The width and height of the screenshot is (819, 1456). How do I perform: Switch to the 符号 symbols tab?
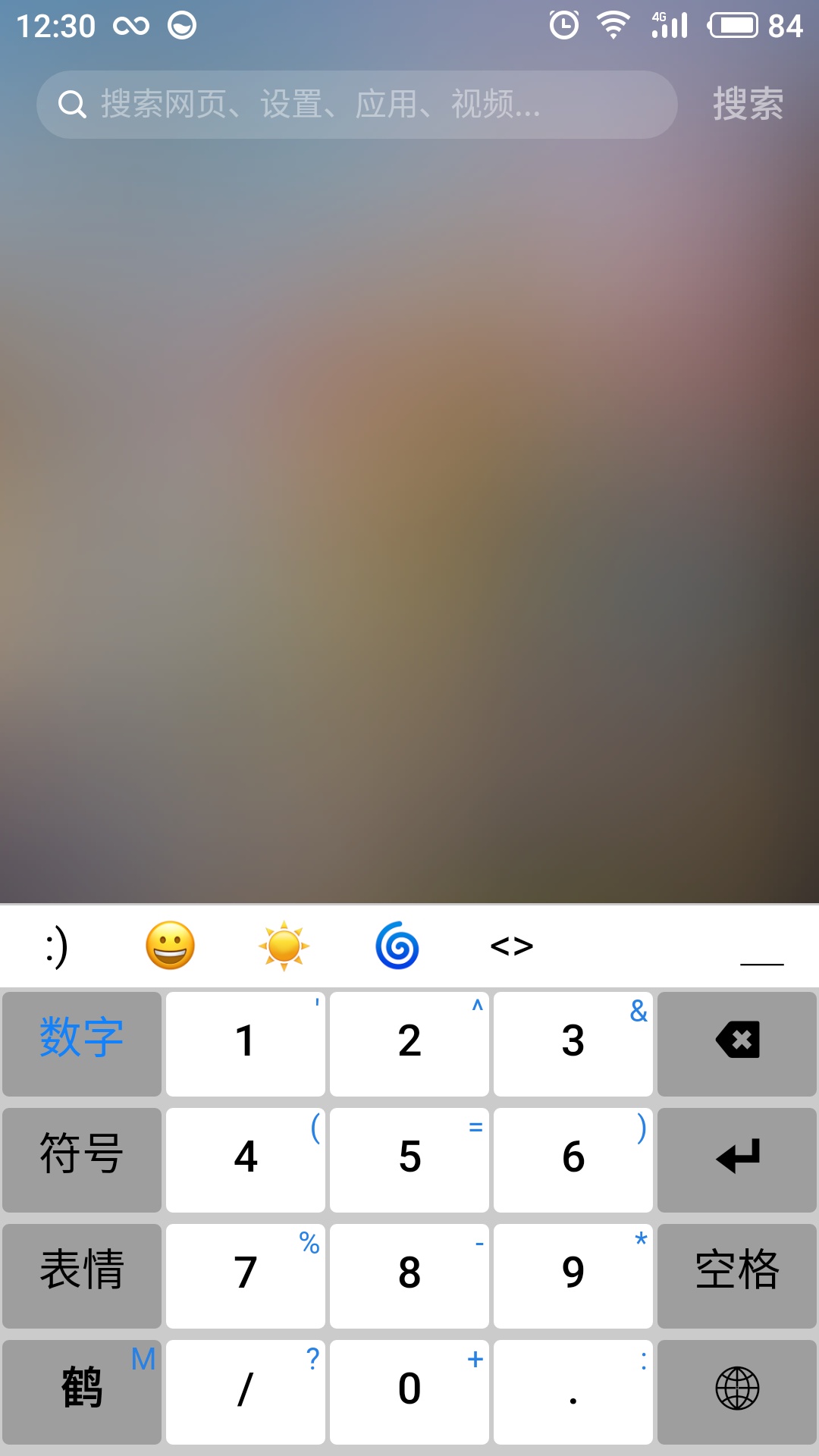click(x=82, y=1159)
